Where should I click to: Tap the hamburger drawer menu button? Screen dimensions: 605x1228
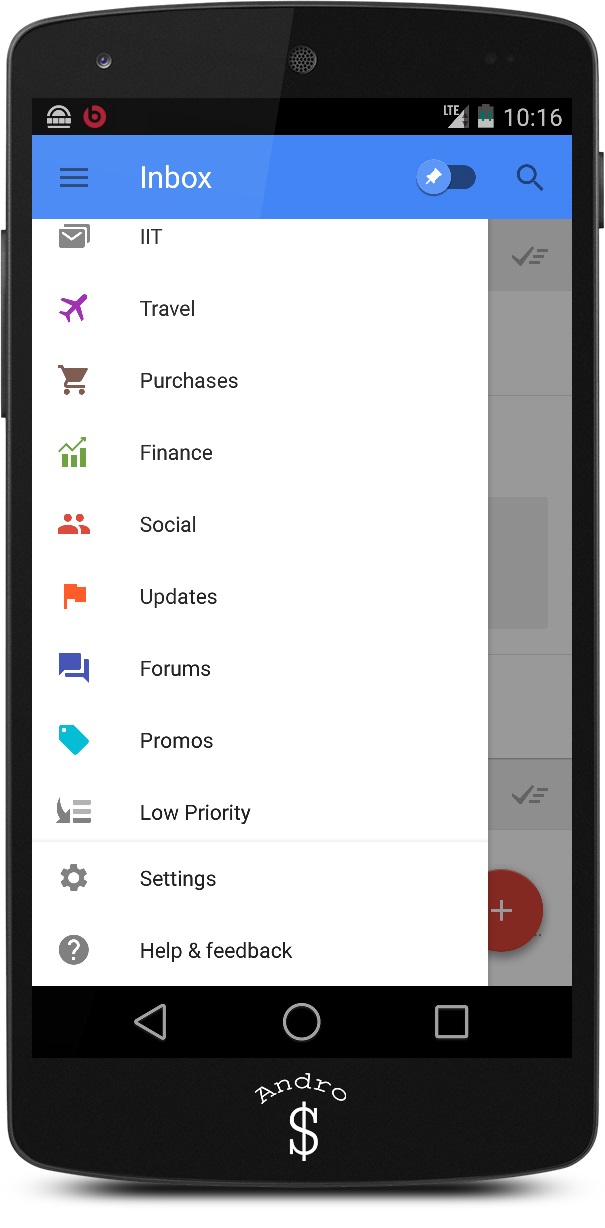(74, 178)
